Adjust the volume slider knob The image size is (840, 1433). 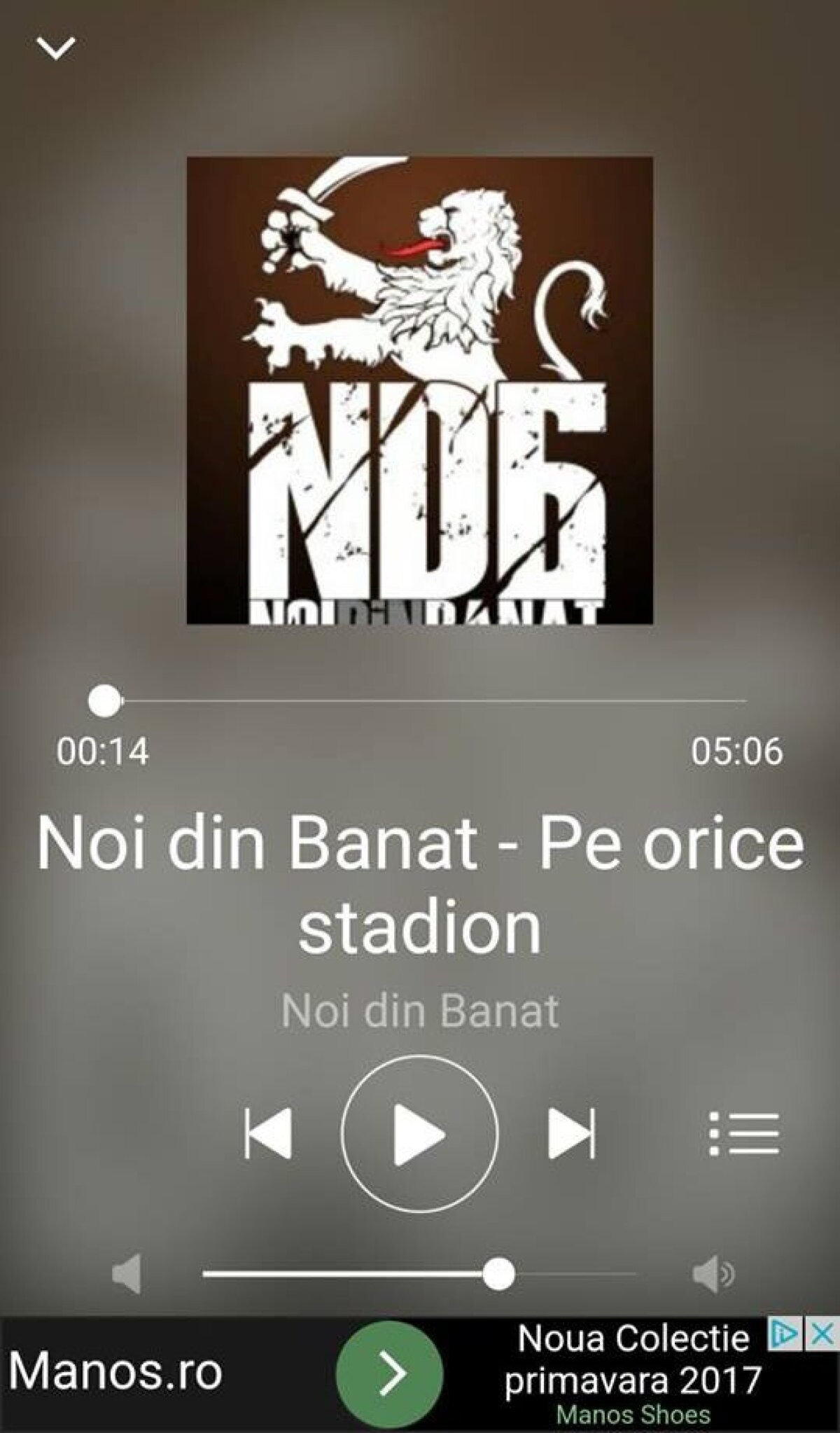[498, 1272]
